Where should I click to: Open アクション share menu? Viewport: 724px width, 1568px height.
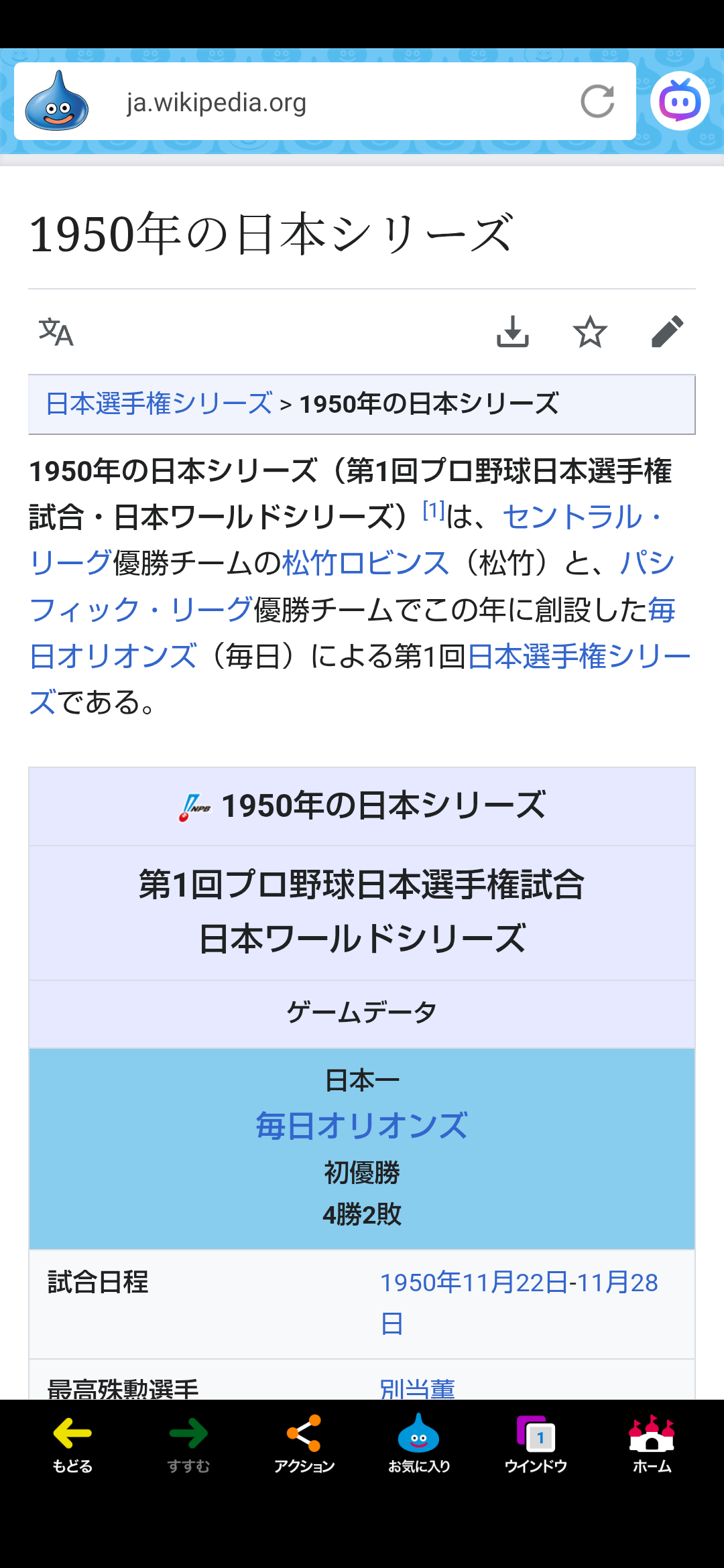point(304,1444)
